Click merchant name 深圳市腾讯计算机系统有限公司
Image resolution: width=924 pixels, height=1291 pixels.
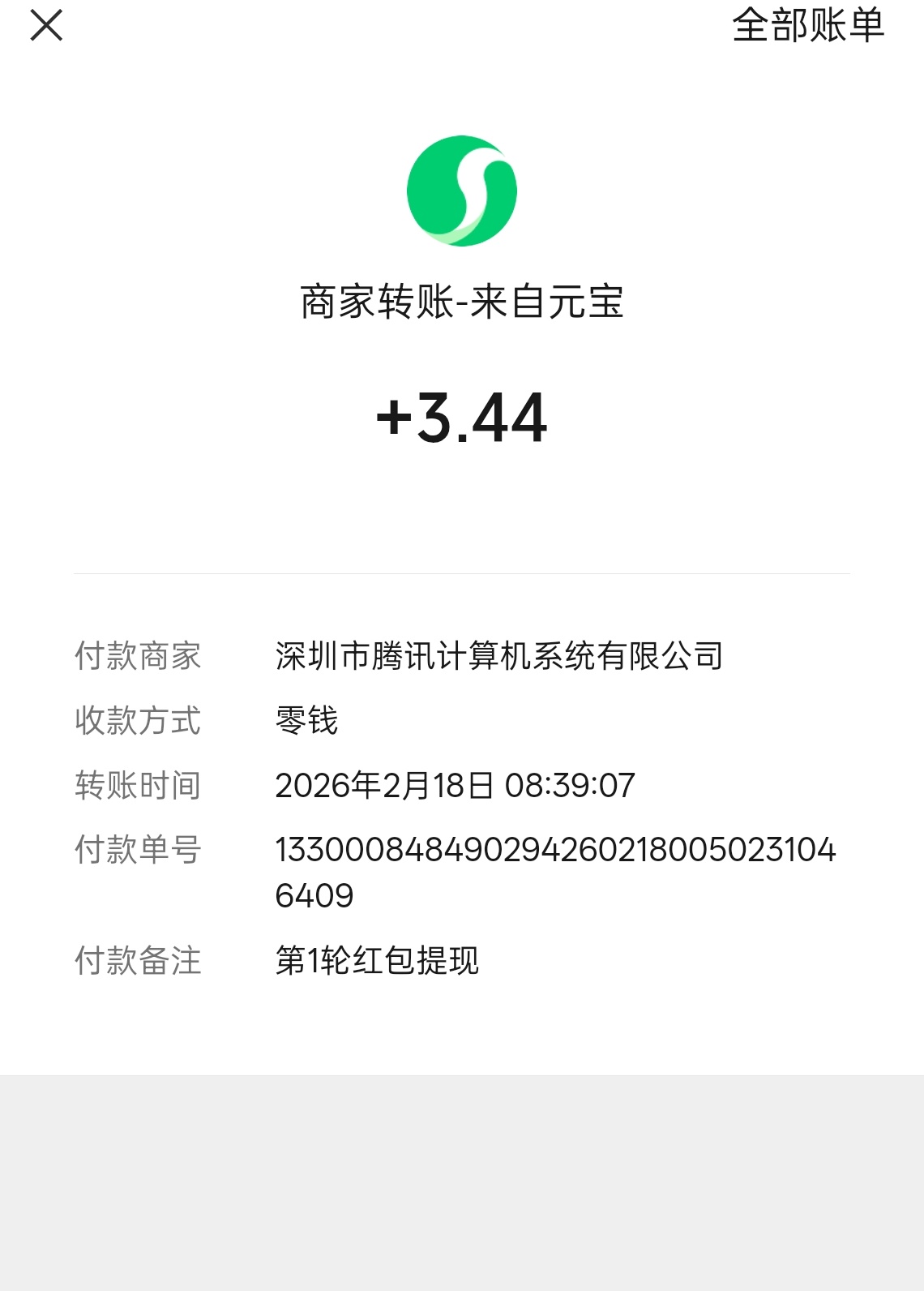pyautogui.click(x=499, y=655)
